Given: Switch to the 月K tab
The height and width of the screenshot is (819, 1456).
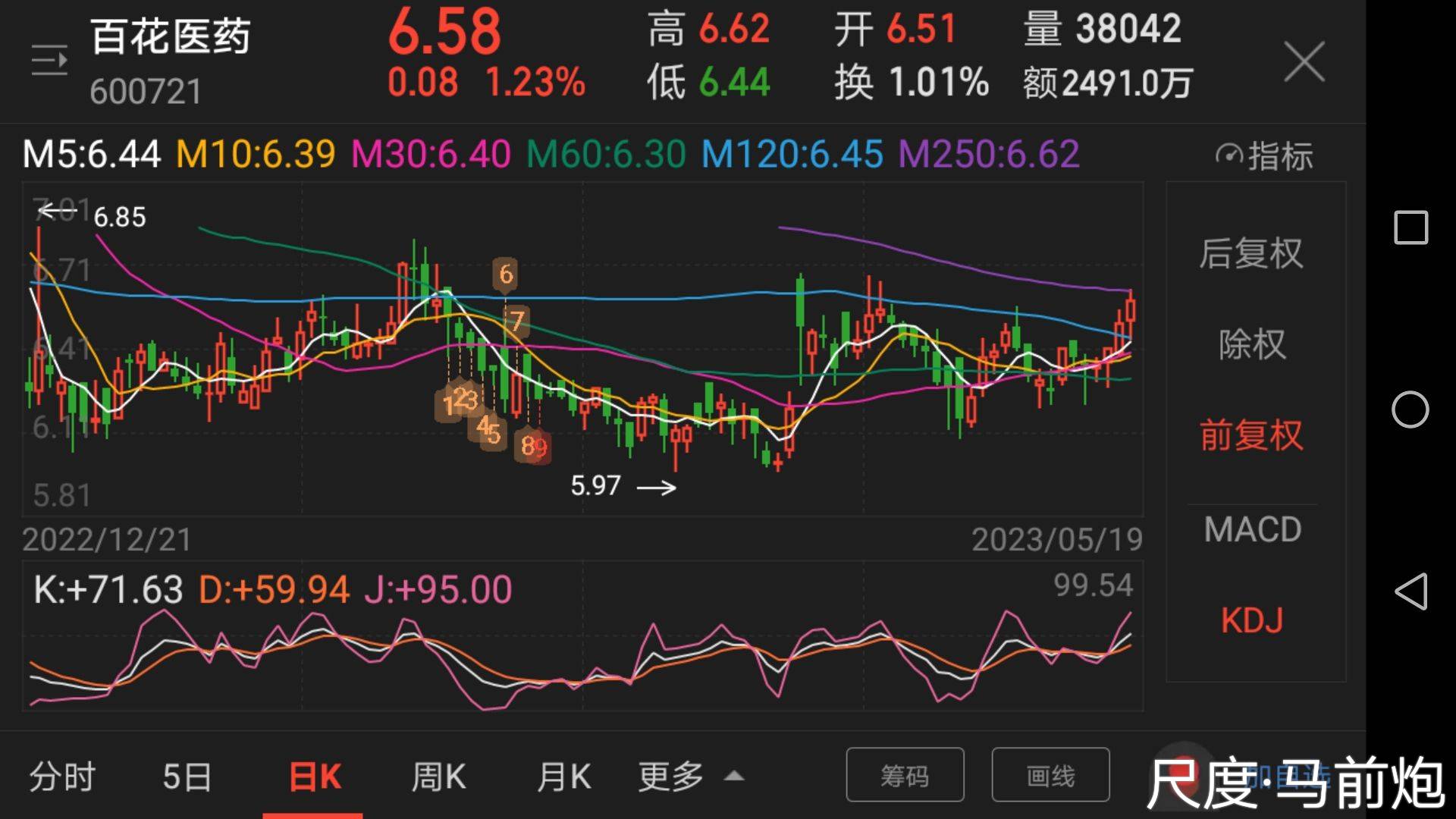Looking at the screenshot, I should coord(563,777).
